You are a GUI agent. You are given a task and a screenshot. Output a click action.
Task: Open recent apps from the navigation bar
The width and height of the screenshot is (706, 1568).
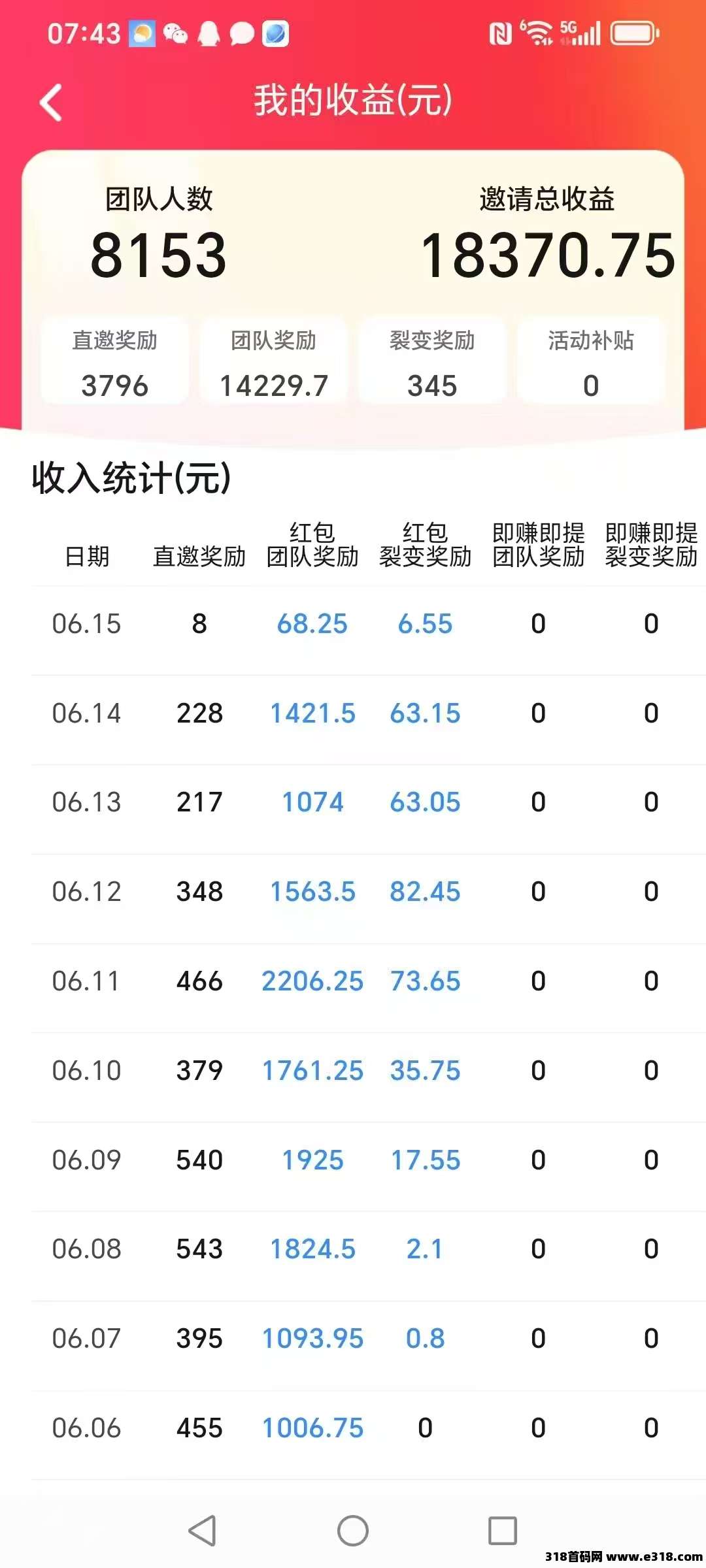click(503, 1530)
